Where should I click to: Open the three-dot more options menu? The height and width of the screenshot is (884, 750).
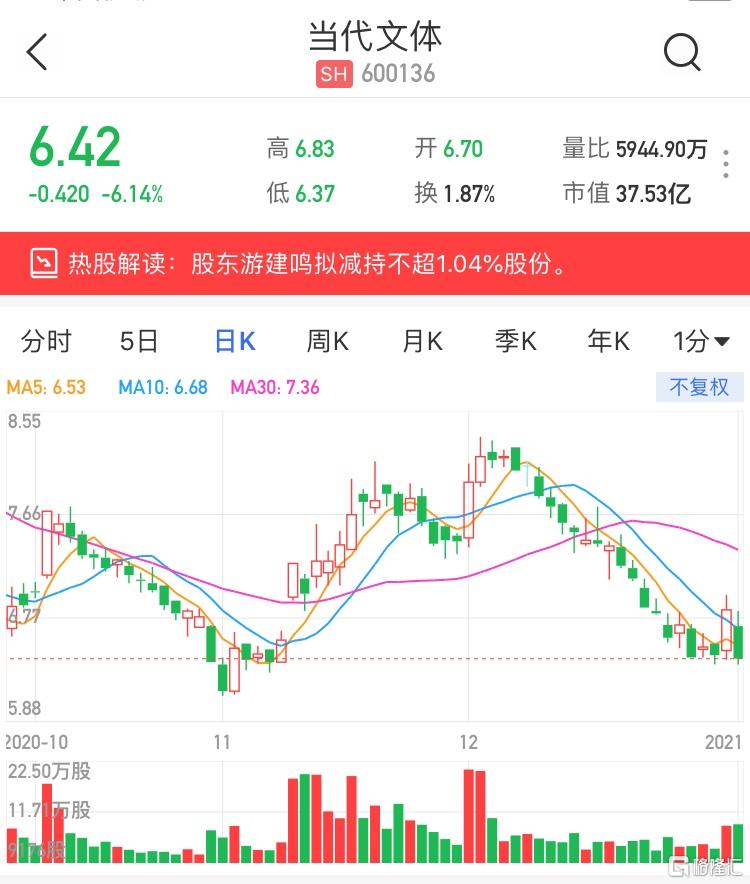pyautogui.click(x=726, y=165)
